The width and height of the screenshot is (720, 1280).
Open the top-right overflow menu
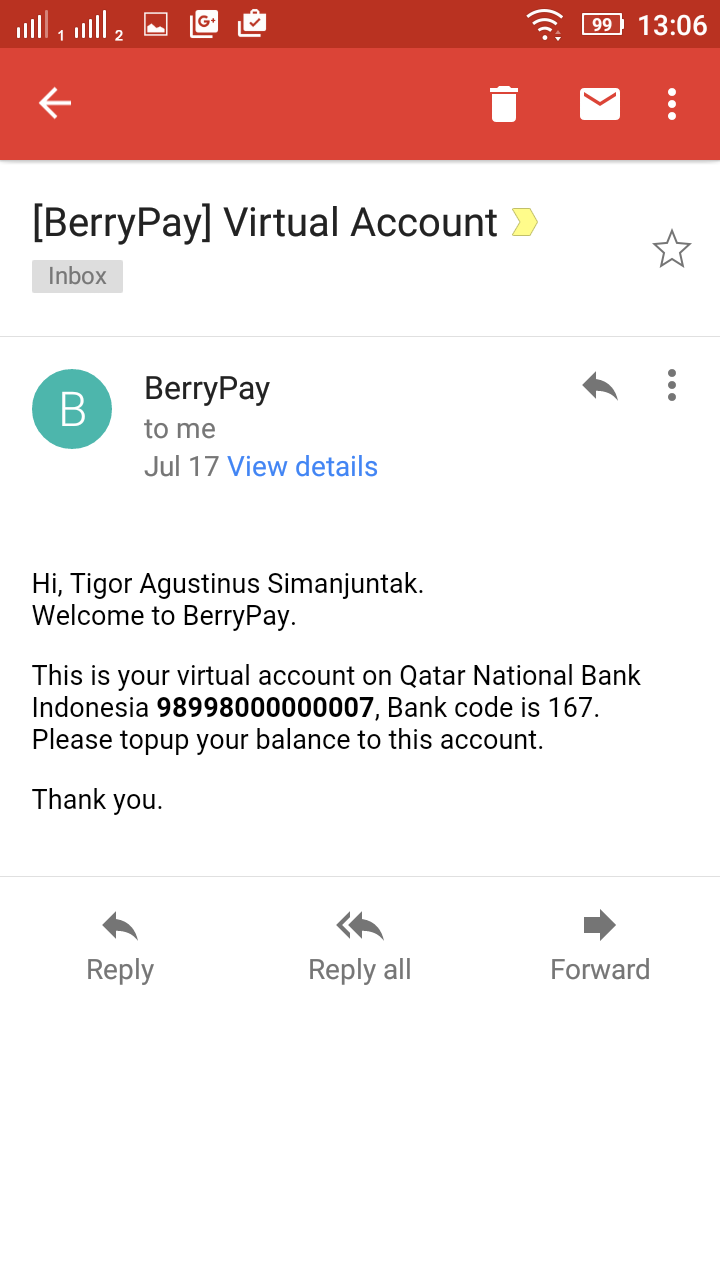[671, 103]
